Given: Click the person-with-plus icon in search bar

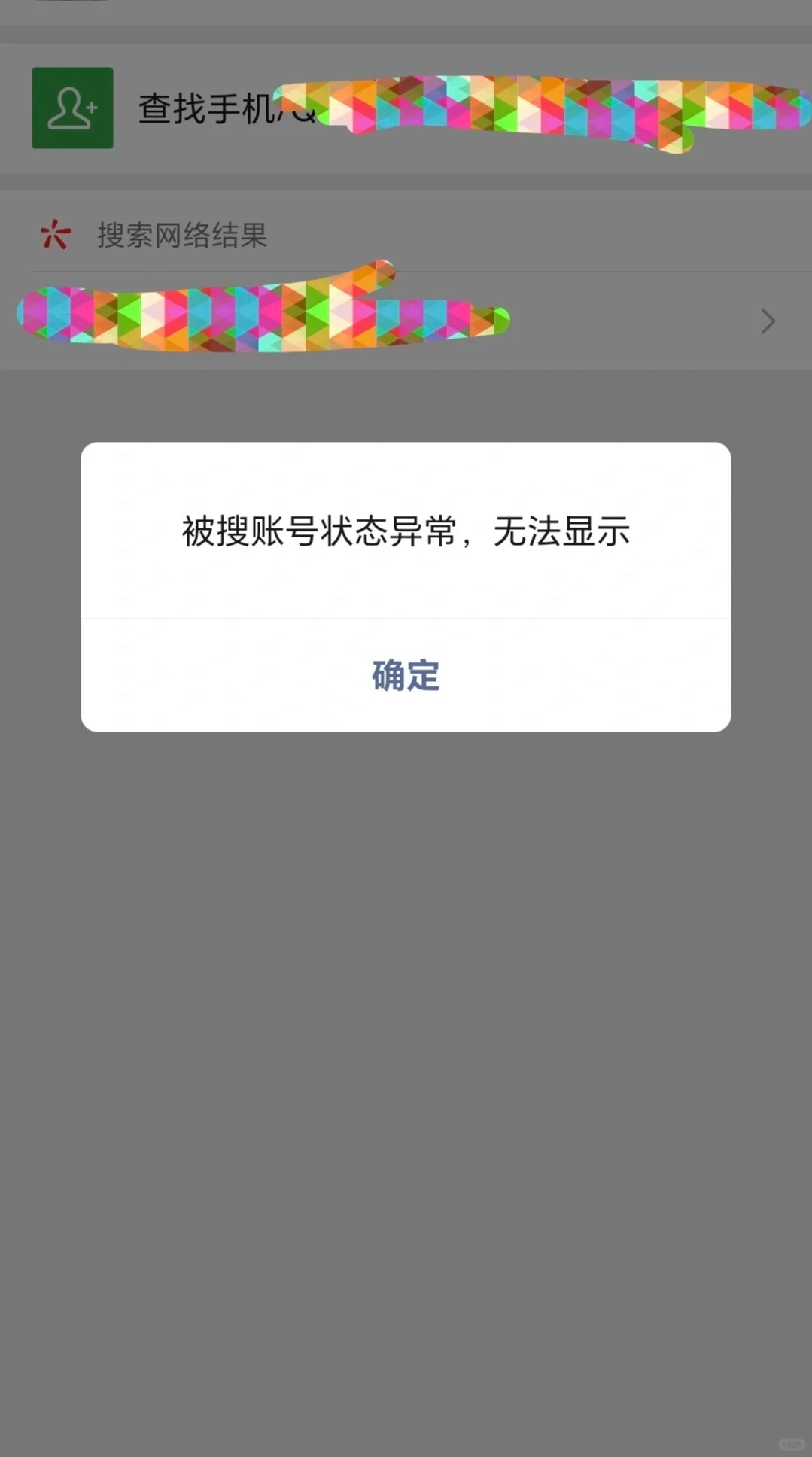Looking at the screenshot, I should coord(72,108).
